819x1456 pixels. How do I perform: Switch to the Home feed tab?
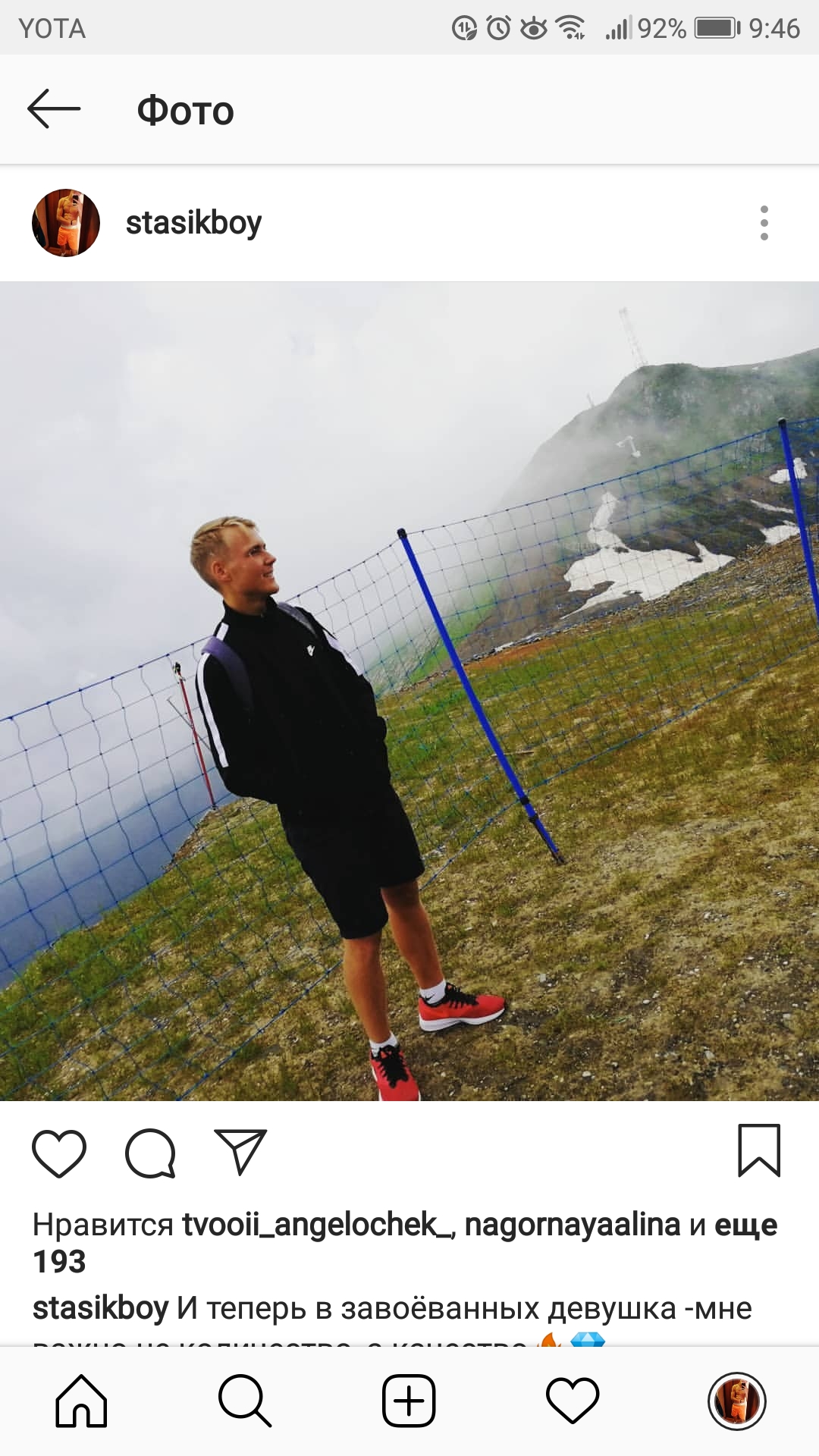pos(81,1401)
